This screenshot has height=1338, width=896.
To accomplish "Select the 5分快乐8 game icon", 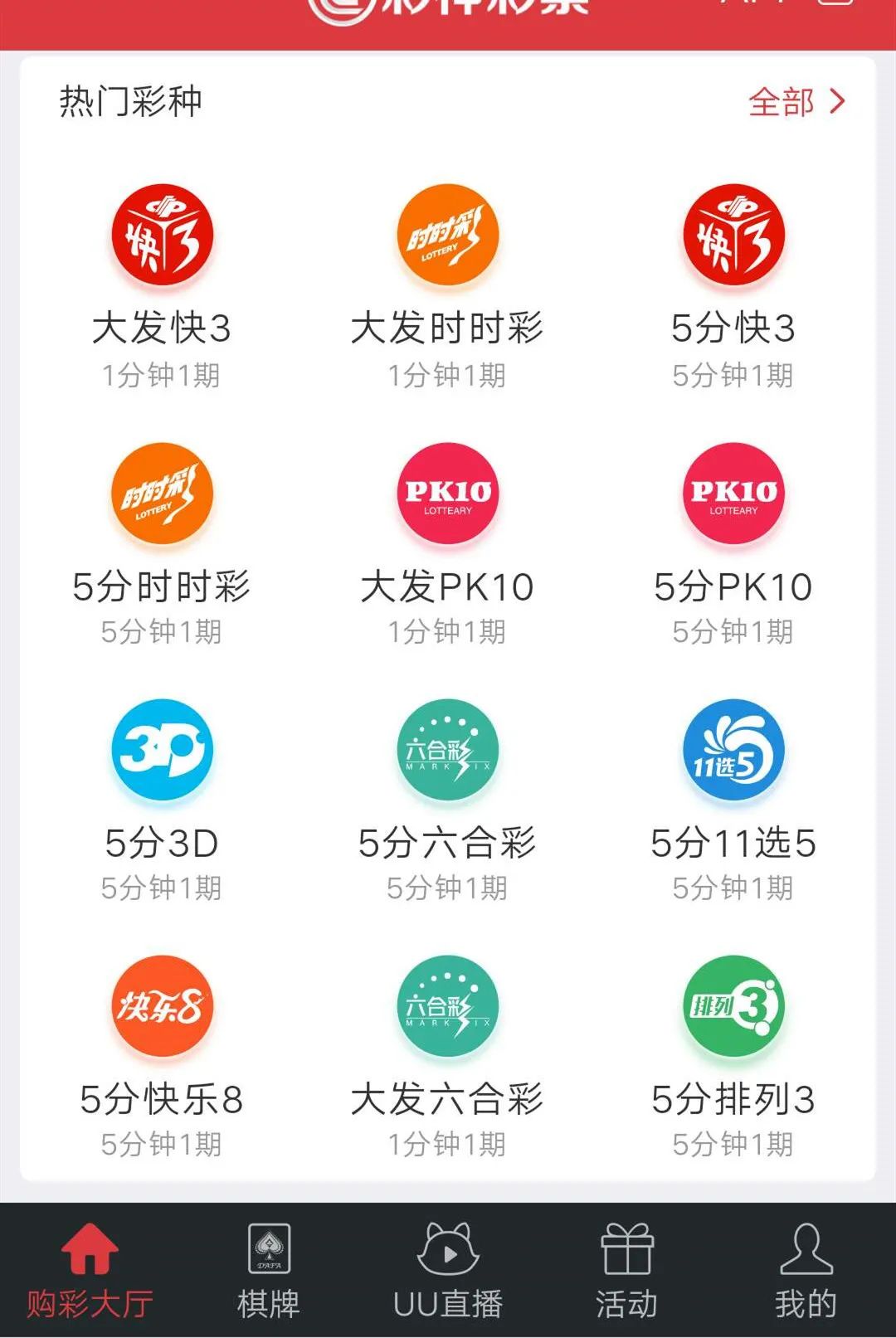I will [162, 1006].
